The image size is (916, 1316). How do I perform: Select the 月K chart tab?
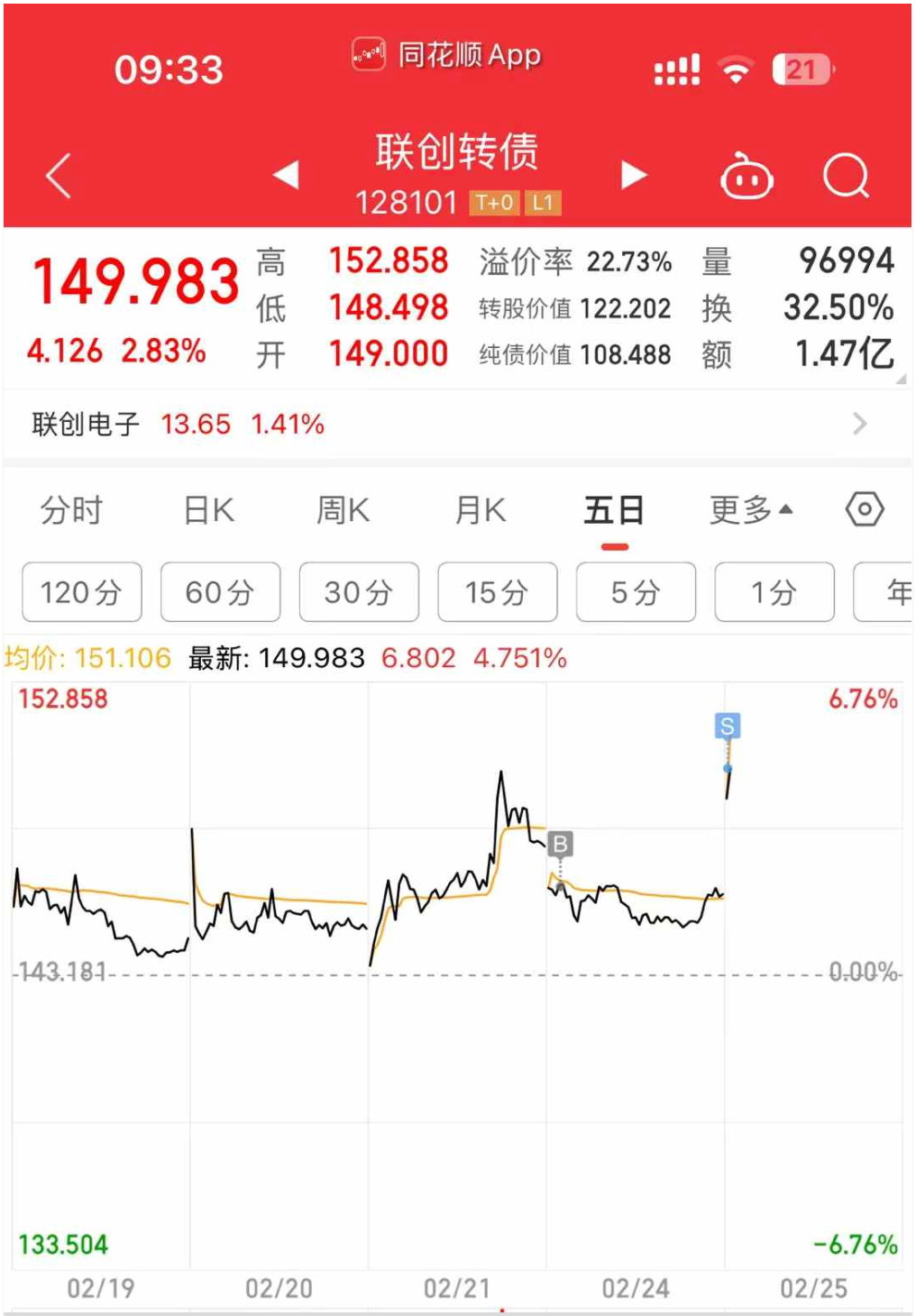coord(480,511)
